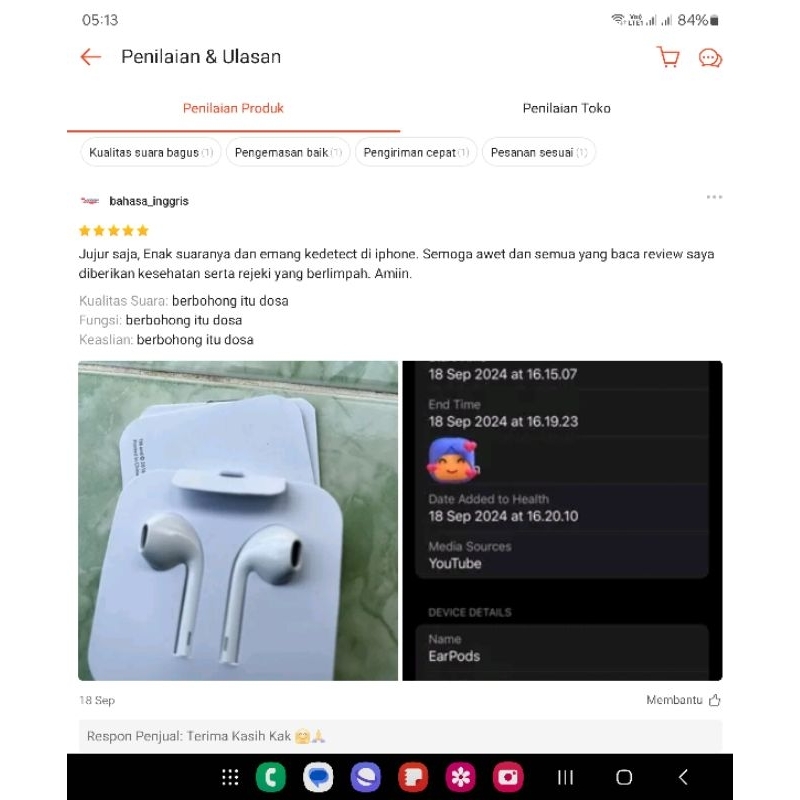
Task: Open the review's three-dot overflow menu
Action: point(714,197)
